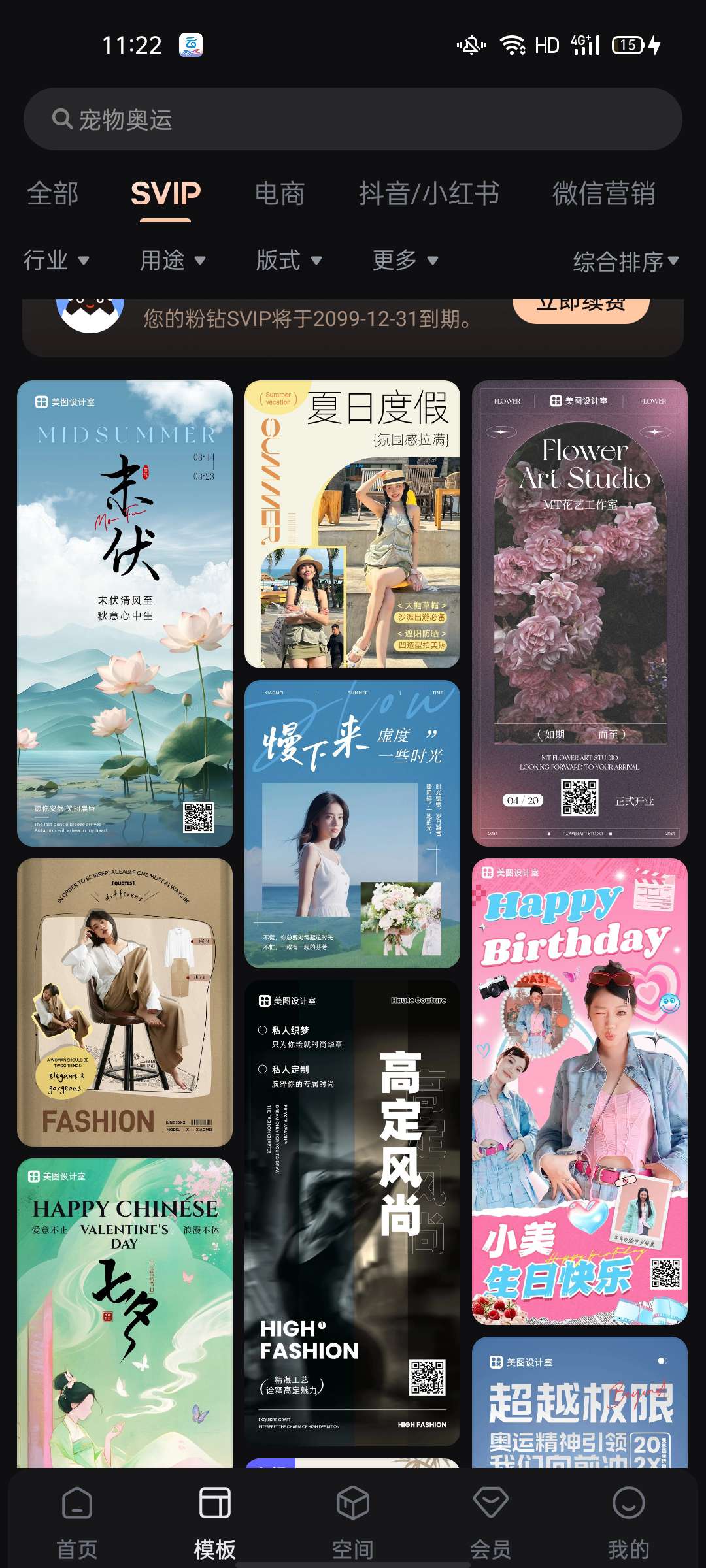Expand the 更多 filter options
Screen dimensions: 706x1568
point(405,261)
